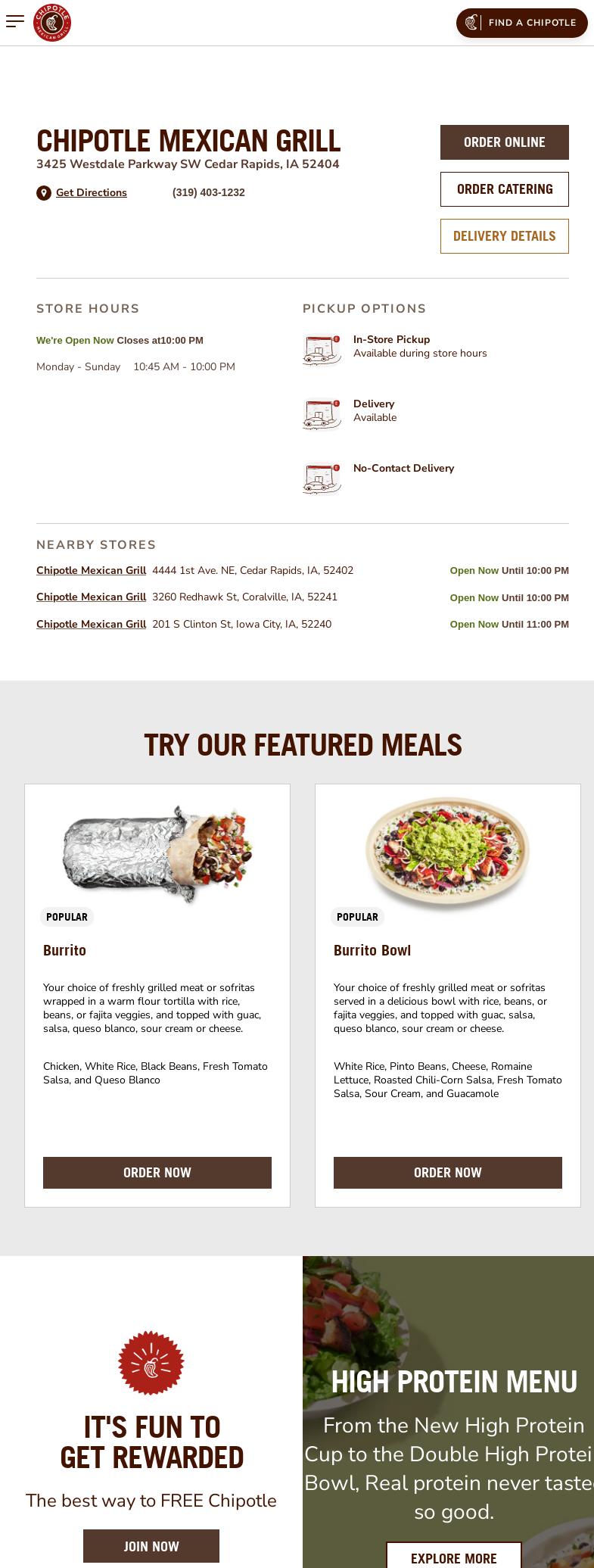Click the Chipotle rewards medallion badge
The width and height of the screenshot is (594, 1568).
point(151,1362)
